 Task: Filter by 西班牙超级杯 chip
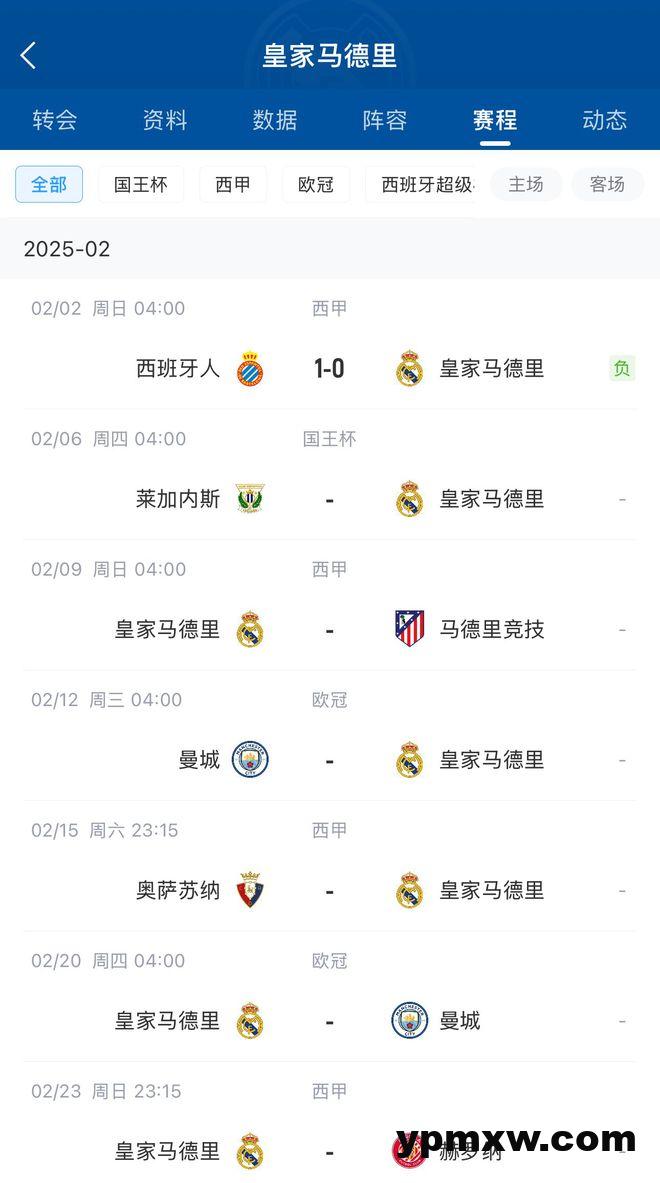[x=421, y=185]
